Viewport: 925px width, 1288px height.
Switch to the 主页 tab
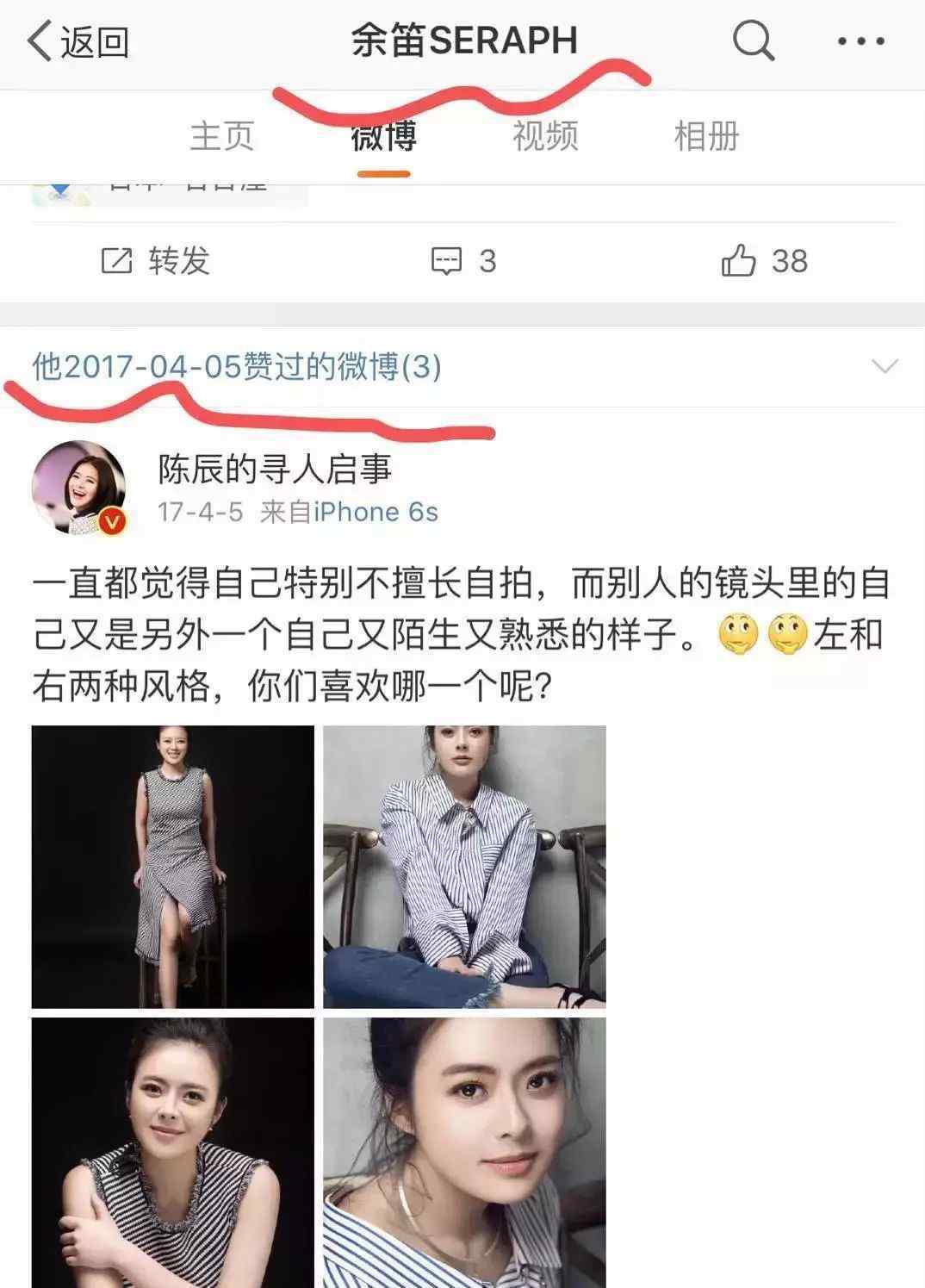222,136
